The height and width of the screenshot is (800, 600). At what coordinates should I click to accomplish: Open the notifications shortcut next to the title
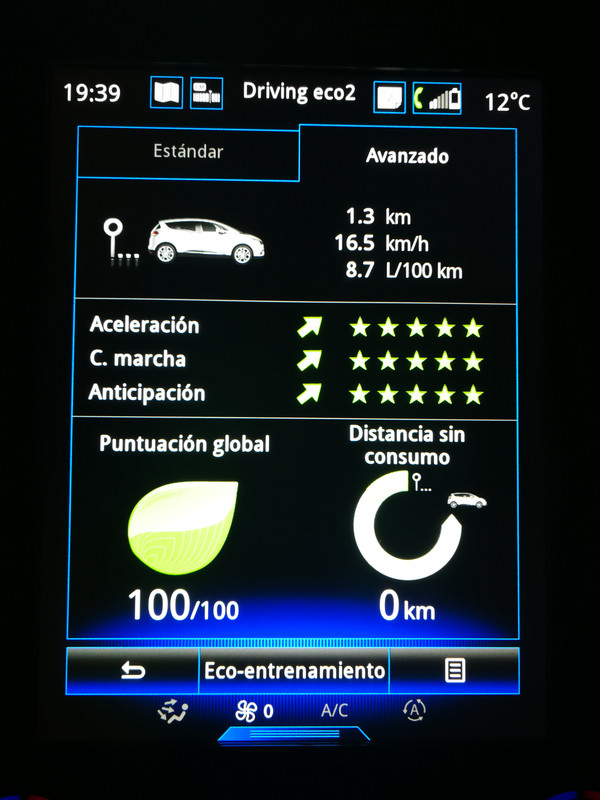[389, 98]
